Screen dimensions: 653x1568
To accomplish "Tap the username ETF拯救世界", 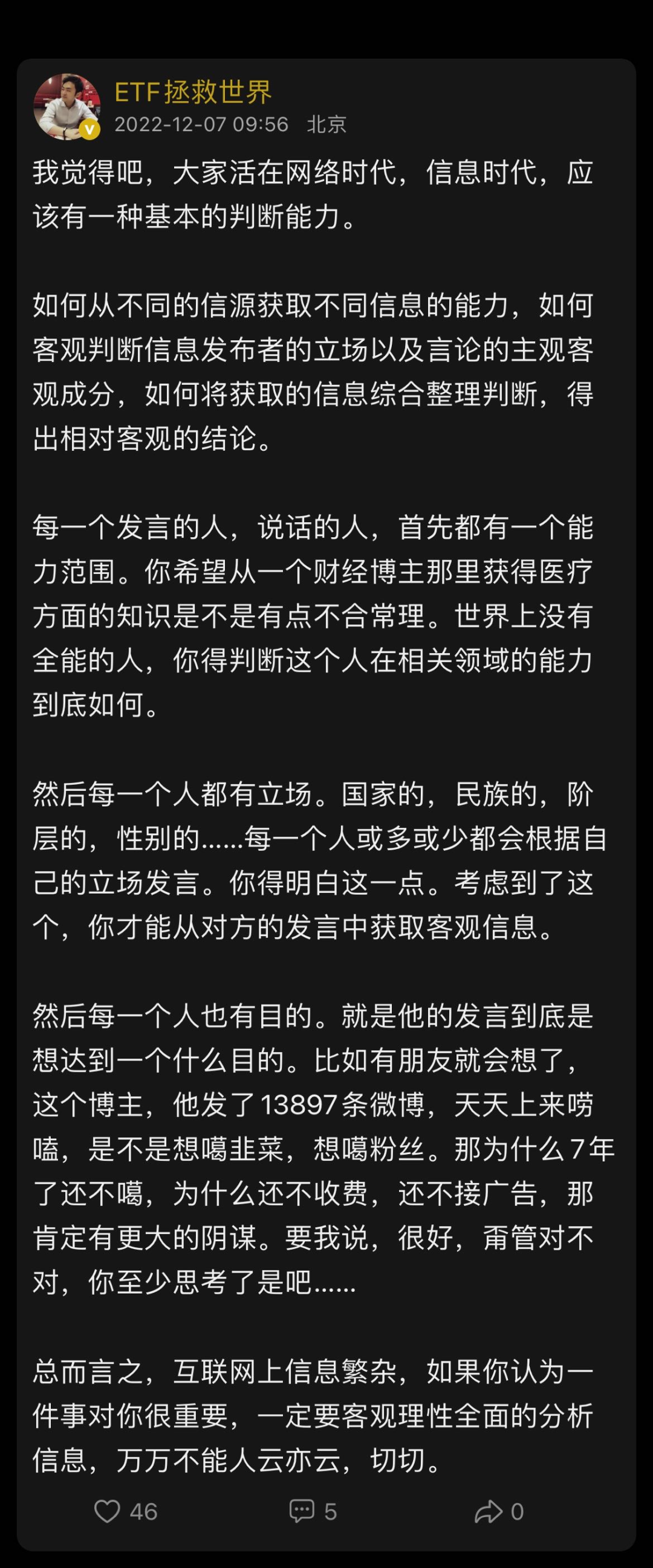I will pos(192,92).
